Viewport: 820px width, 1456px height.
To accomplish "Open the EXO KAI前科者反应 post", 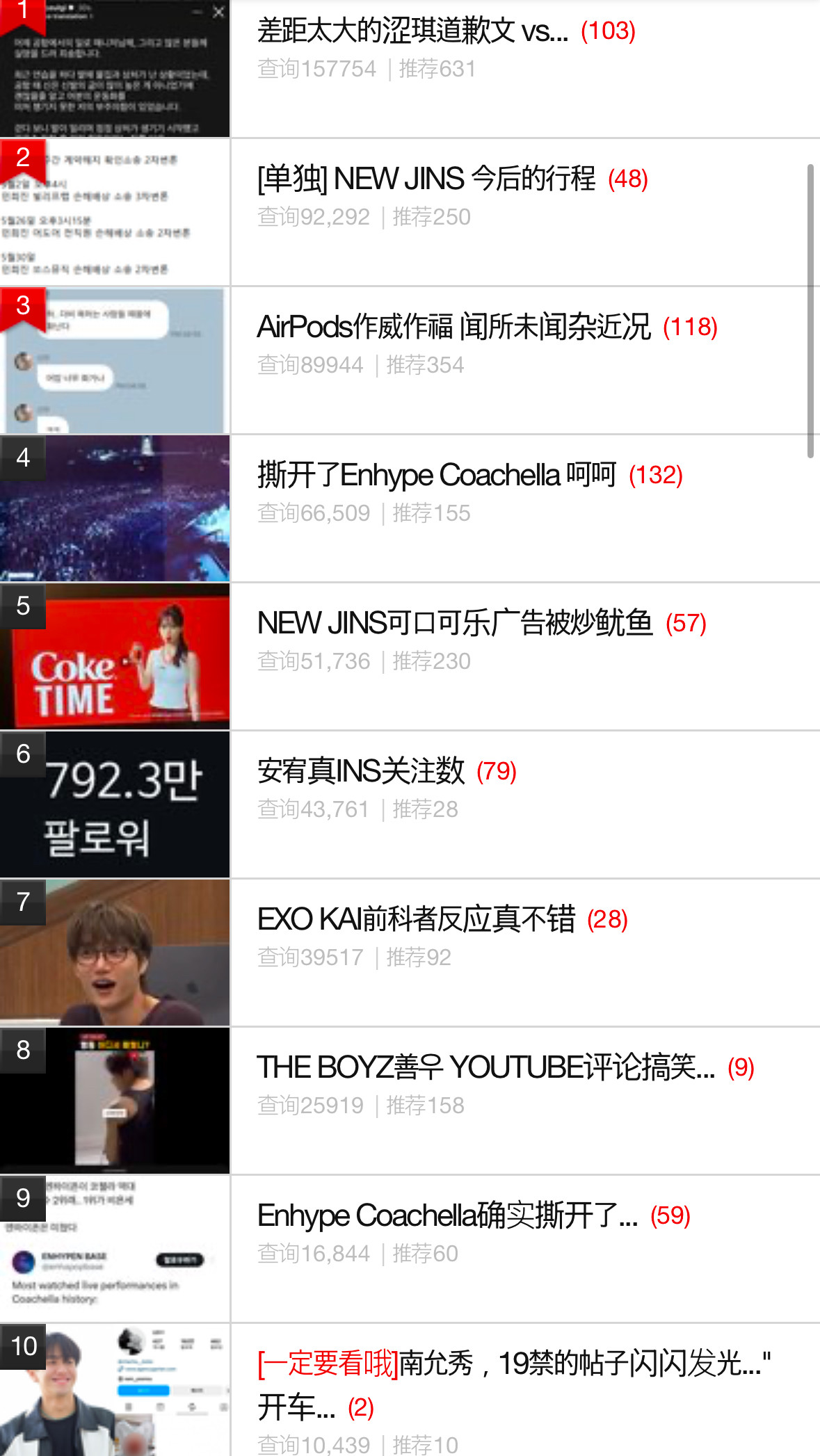I will point(416,920).
